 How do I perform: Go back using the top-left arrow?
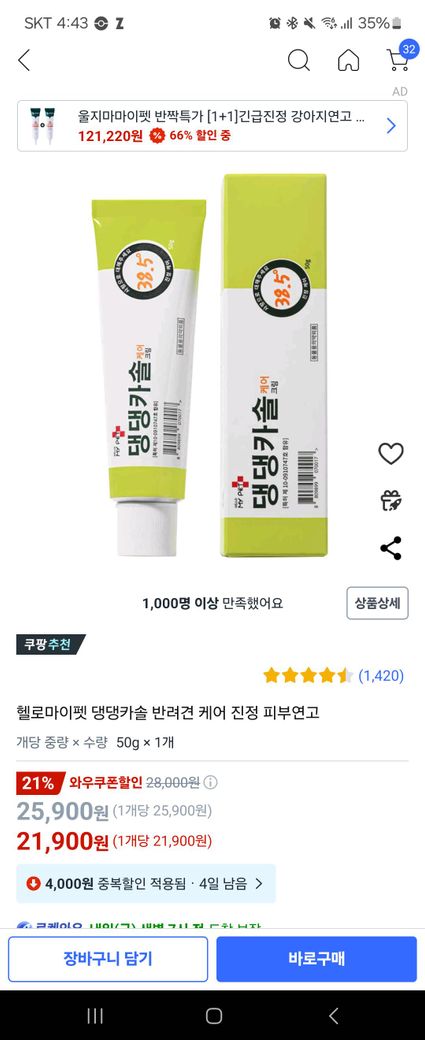[x=24, y=60]
